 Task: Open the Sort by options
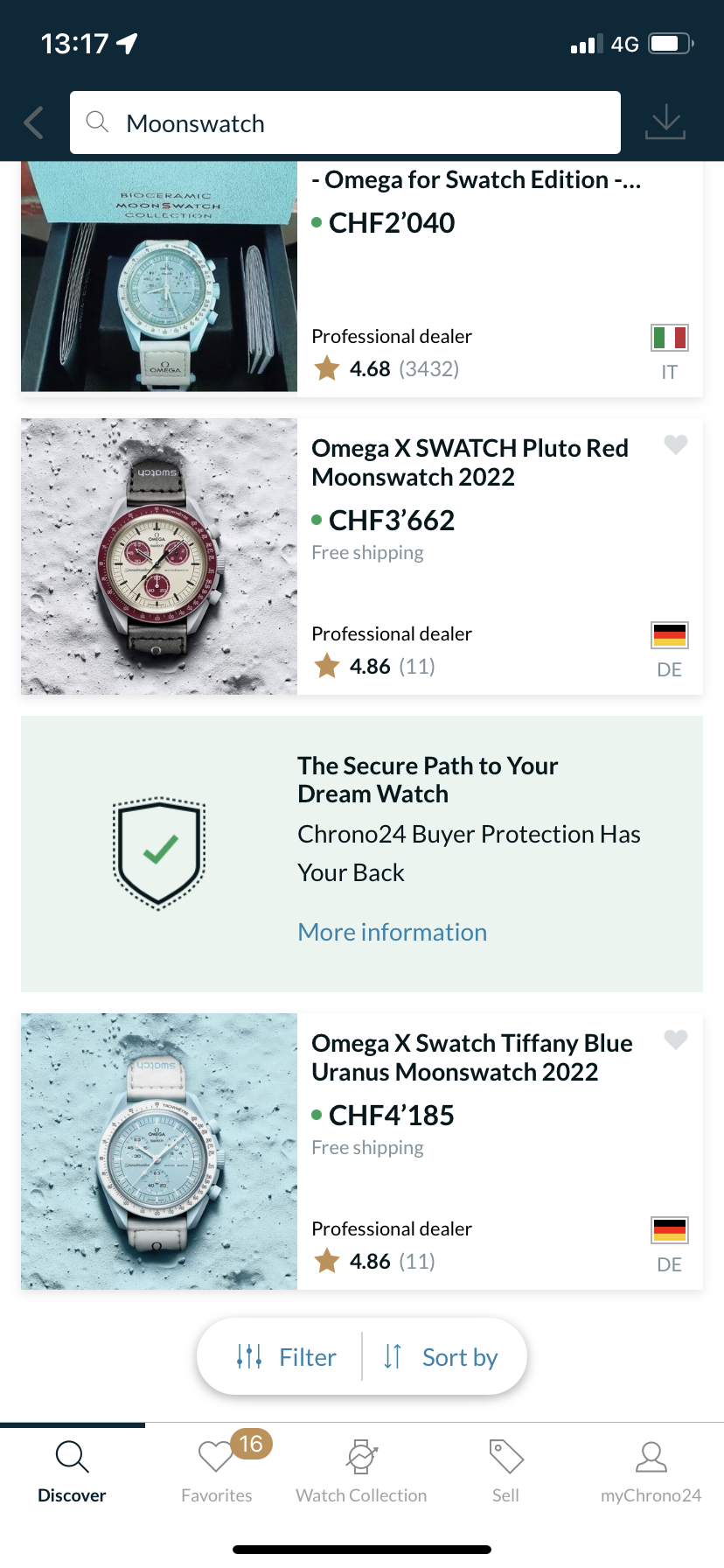point(442,1357)
